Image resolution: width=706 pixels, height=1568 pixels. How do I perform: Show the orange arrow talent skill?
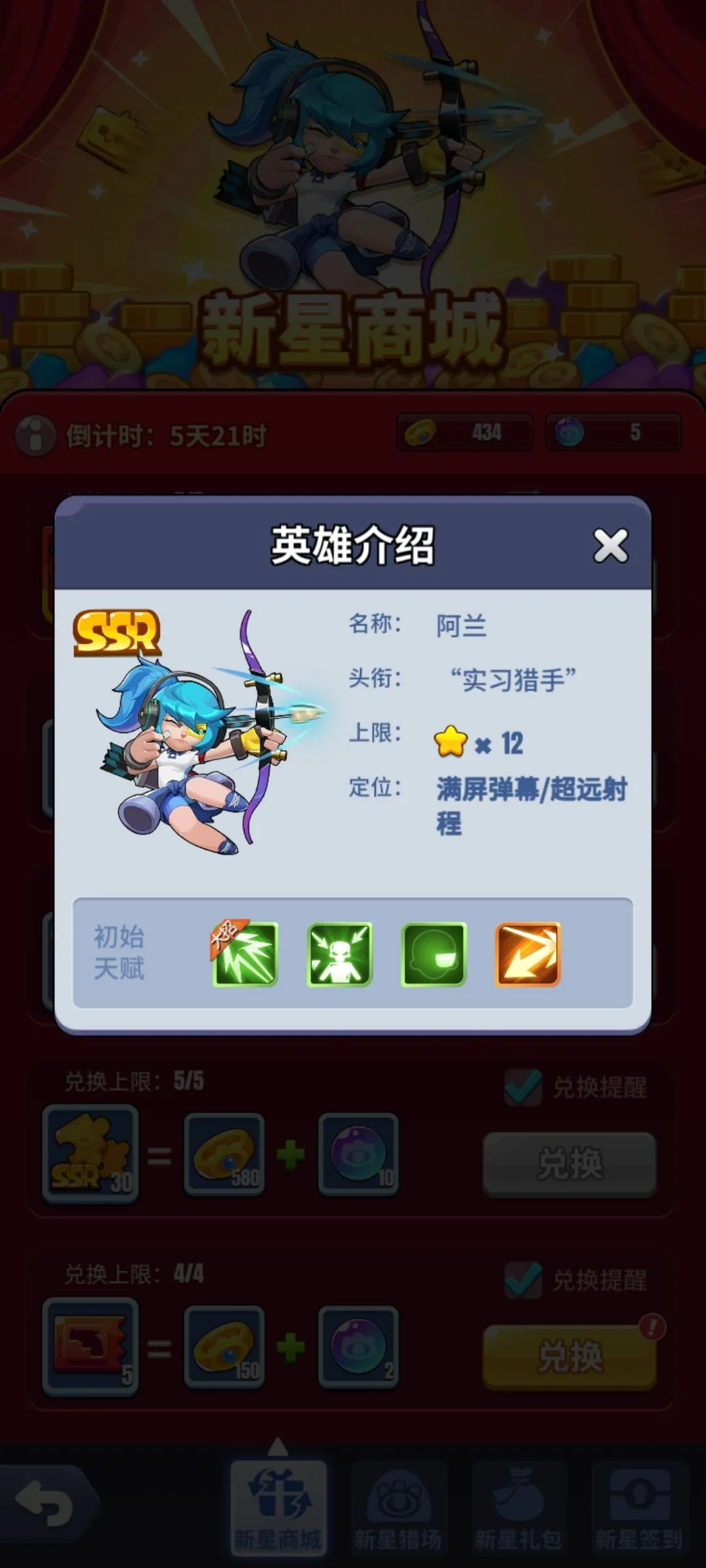(x=528, y=954)
